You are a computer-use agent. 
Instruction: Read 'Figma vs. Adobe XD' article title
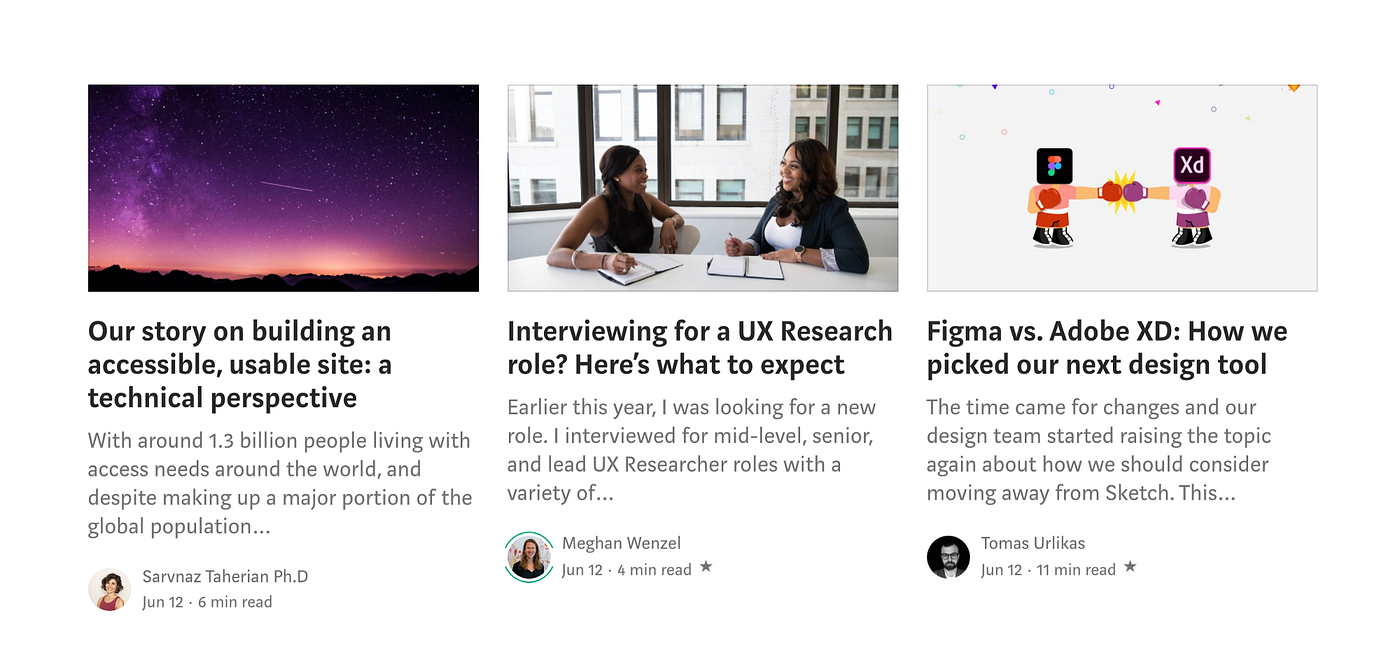1106,347
